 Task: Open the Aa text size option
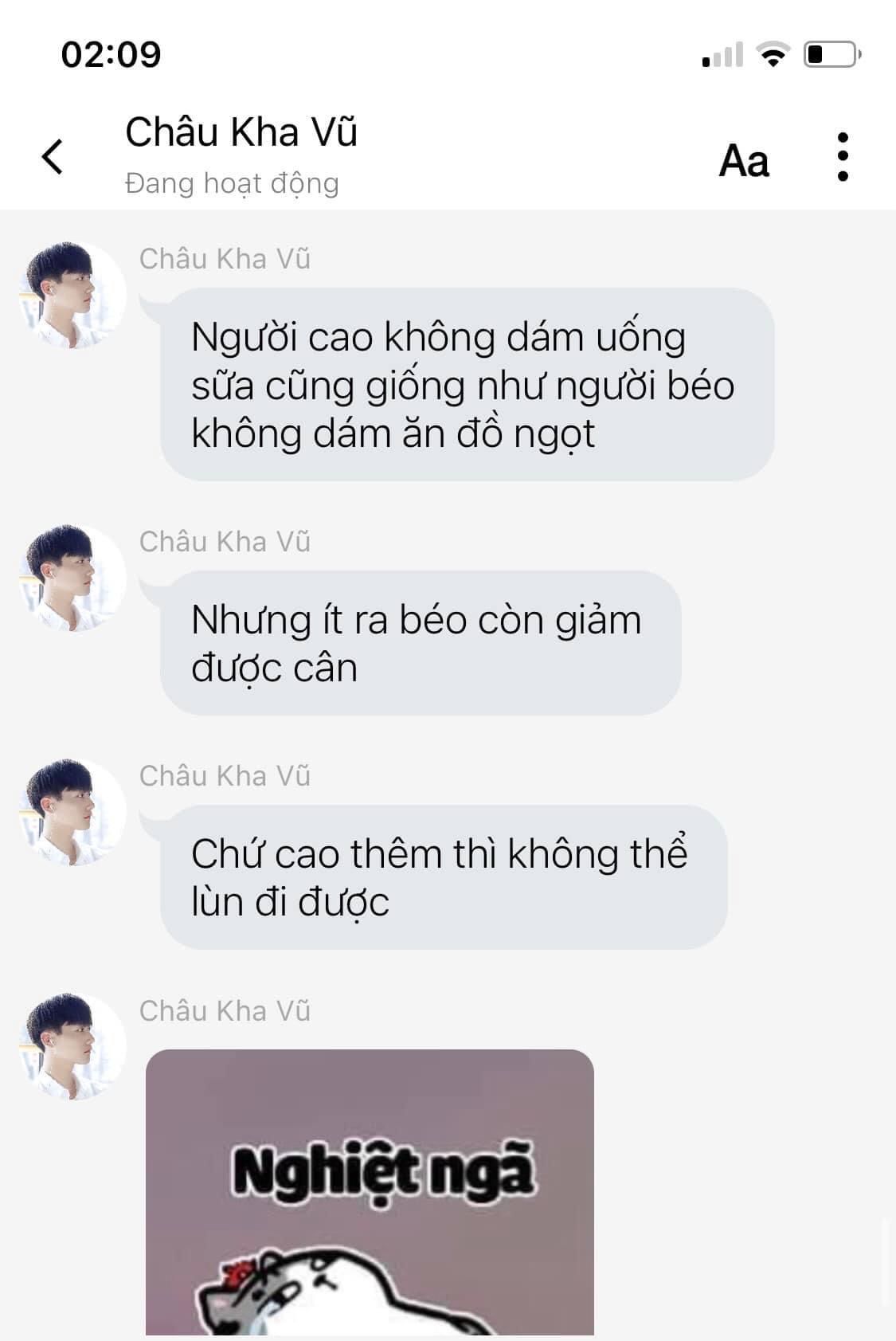[x=743, y=161]
